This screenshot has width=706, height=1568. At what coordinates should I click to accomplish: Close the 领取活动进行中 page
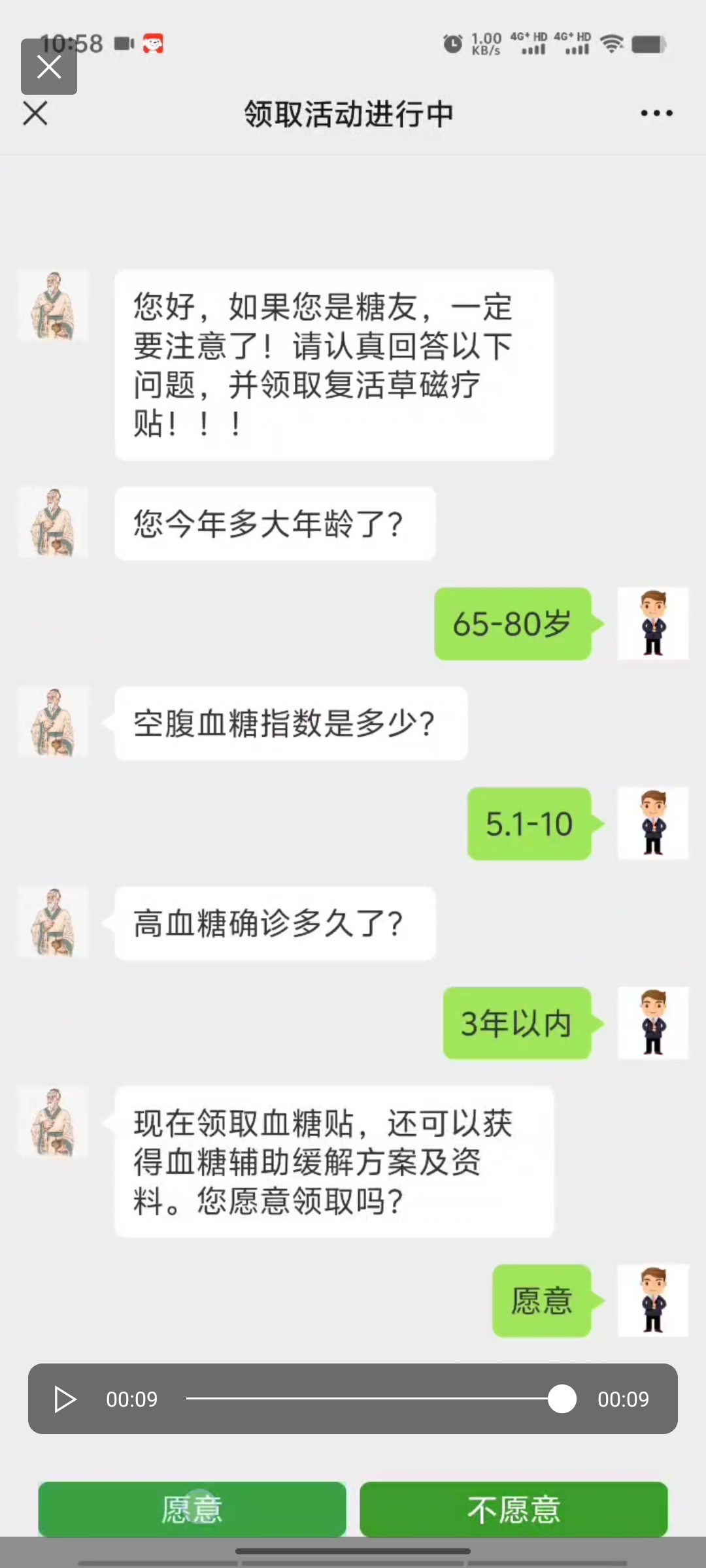[x=35, y=114]
